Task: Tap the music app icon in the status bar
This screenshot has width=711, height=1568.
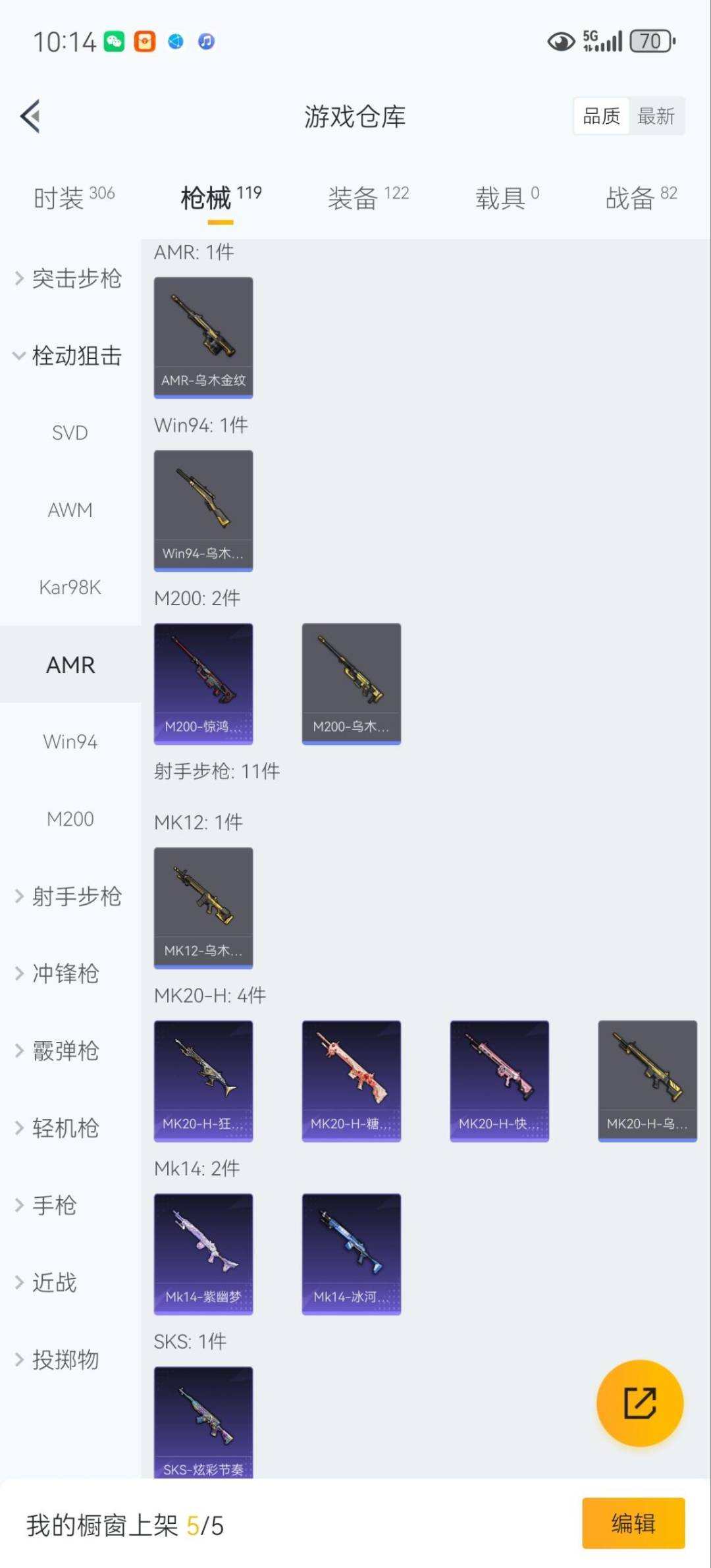Action: click(x=205, y=41)
